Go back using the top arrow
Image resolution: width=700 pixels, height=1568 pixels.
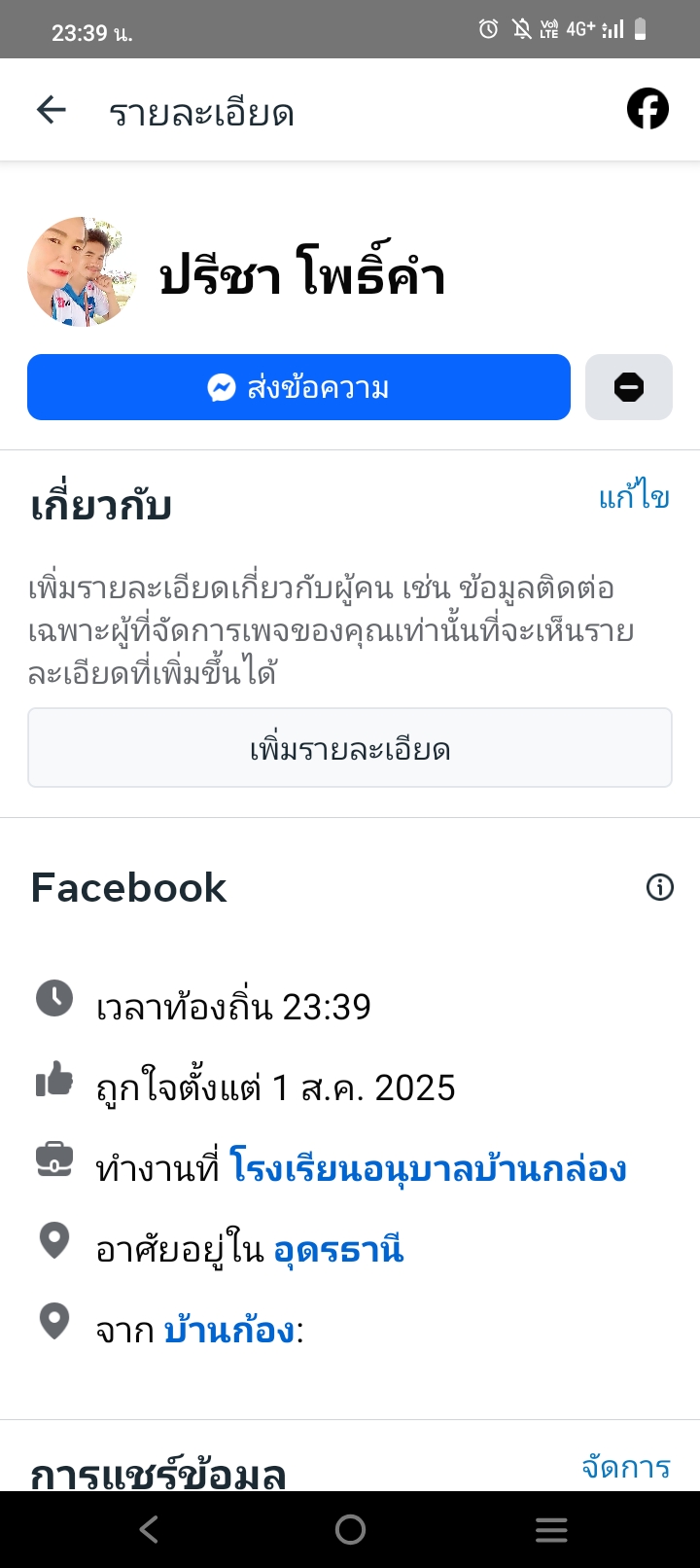[52, 111]
